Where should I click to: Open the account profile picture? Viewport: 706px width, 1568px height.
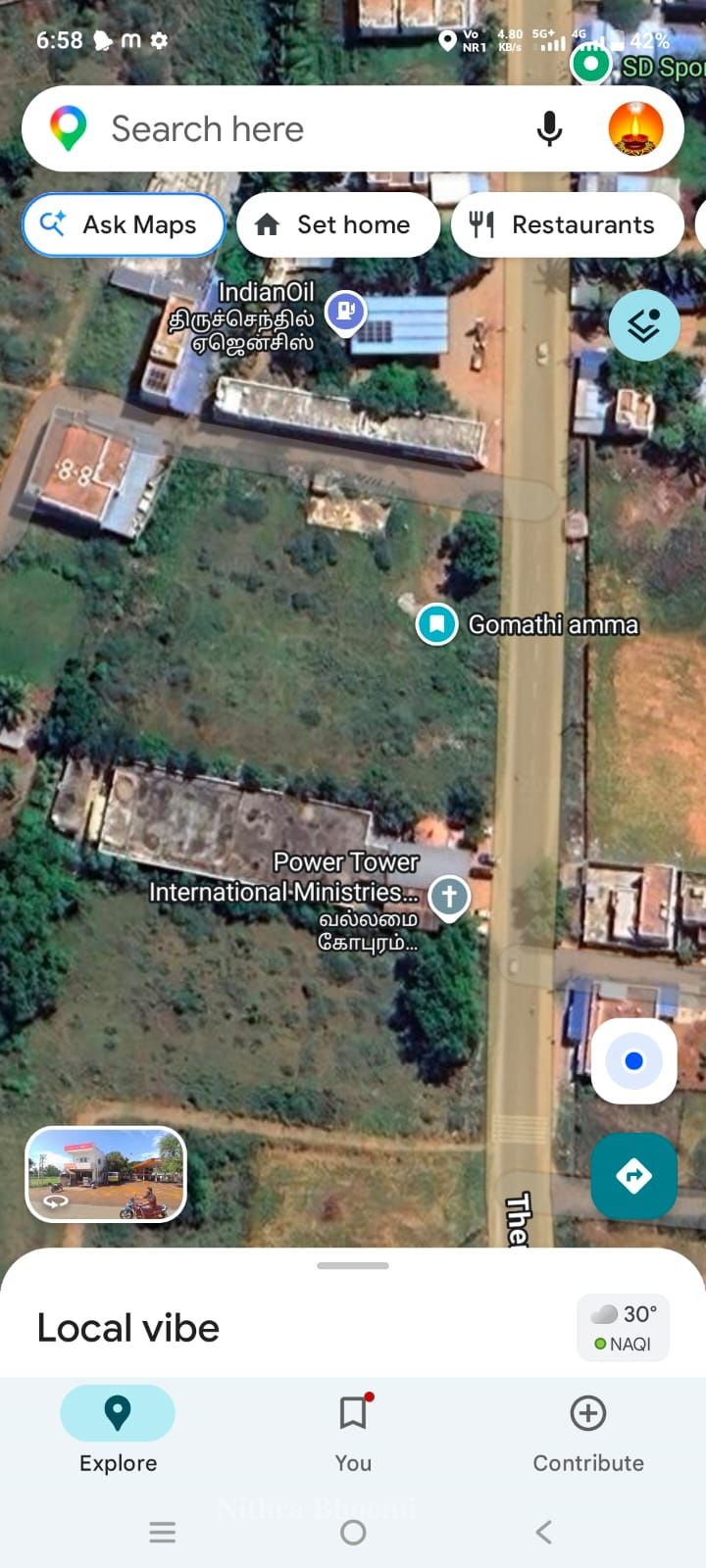click(x=636, y=128)
